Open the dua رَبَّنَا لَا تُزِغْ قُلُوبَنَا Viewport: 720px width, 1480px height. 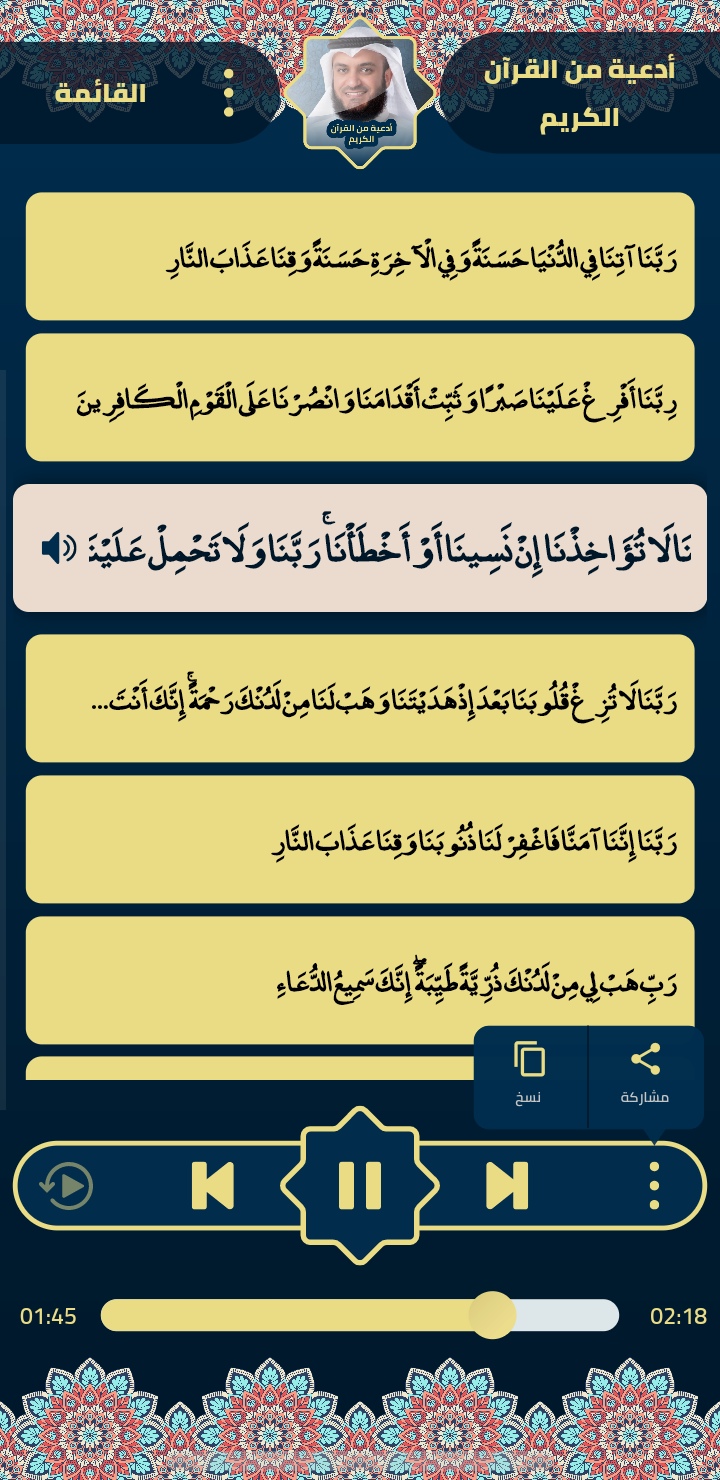click(360, 698)
